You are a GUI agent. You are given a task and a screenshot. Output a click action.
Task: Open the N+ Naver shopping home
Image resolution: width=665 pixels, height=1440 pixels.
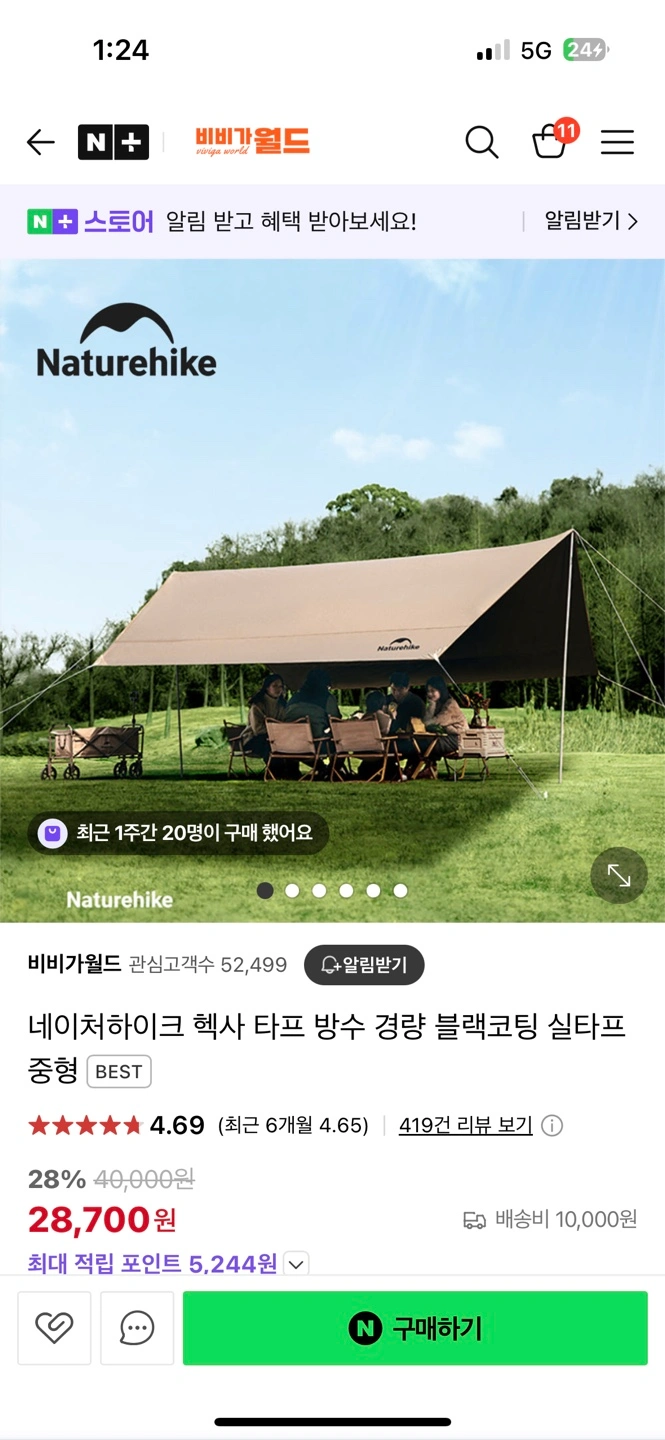(x=113, y=143)
